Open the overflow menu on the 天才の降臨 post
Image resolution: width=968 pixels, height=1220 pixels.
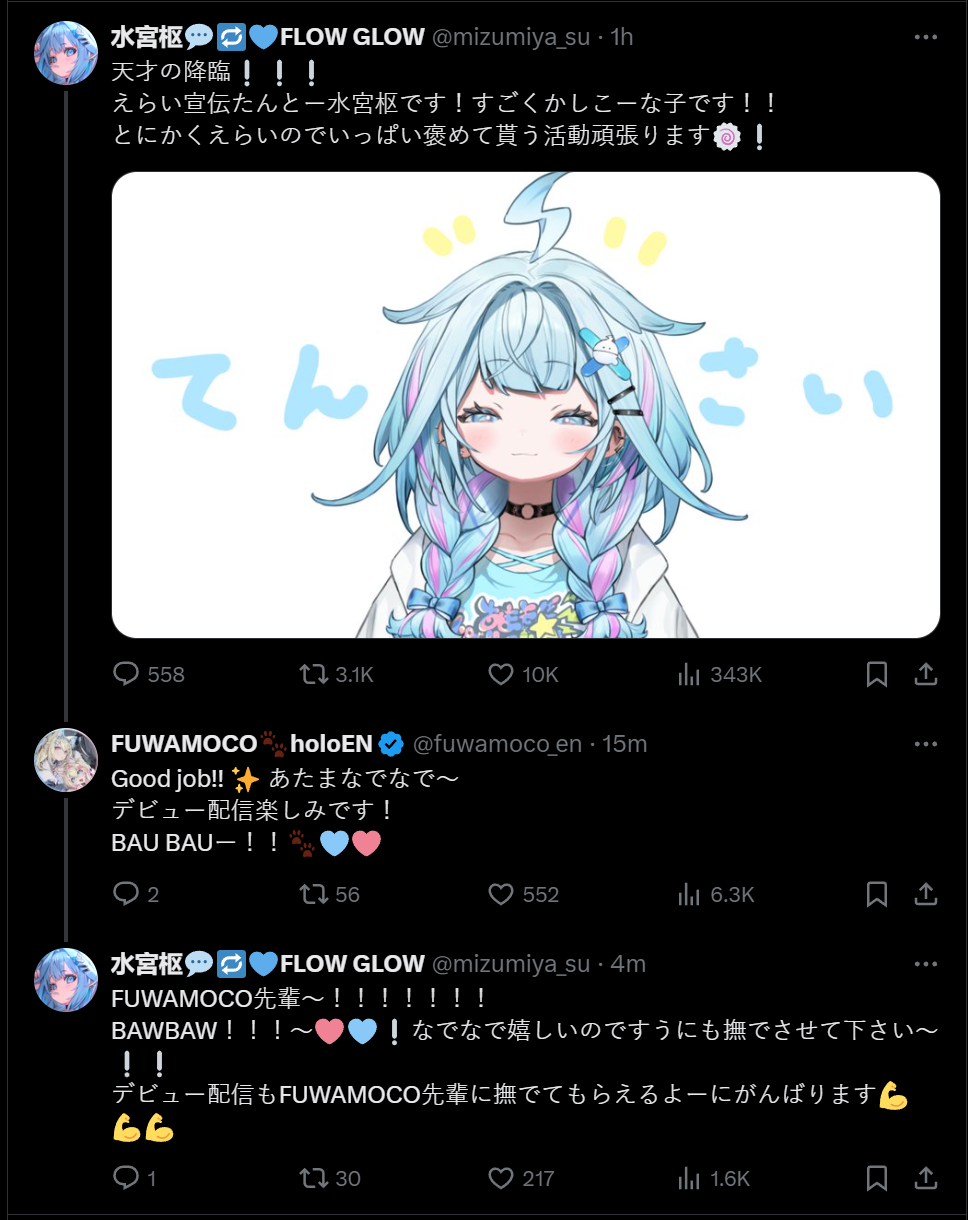pyautogui.click(x=926, y=38)
